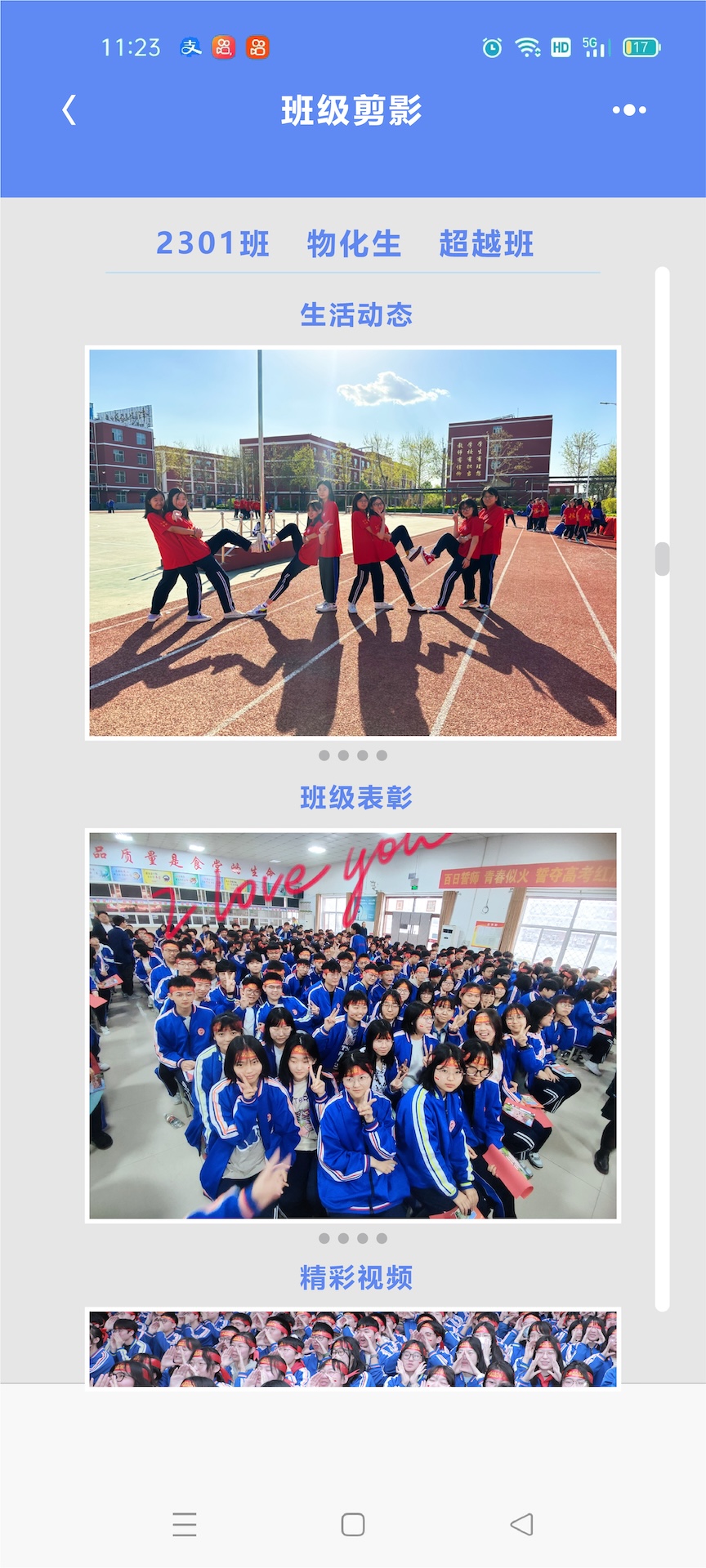706x1568 pixels.
Task: Tap the page dots under 生活动态 photo
Action: coord(353,755)
